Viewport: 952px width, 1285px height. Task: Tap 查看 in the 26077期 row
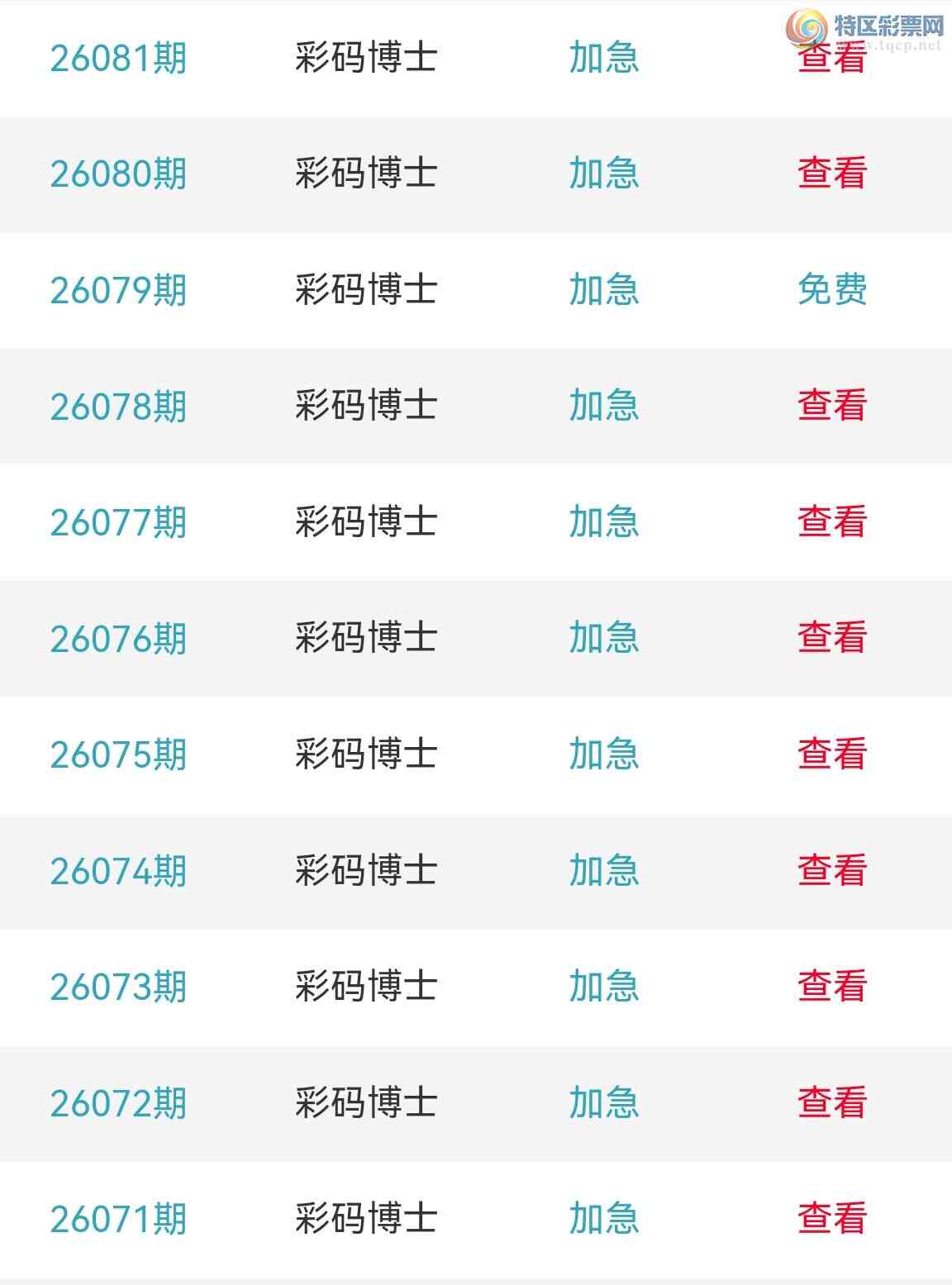click(831, 522)
